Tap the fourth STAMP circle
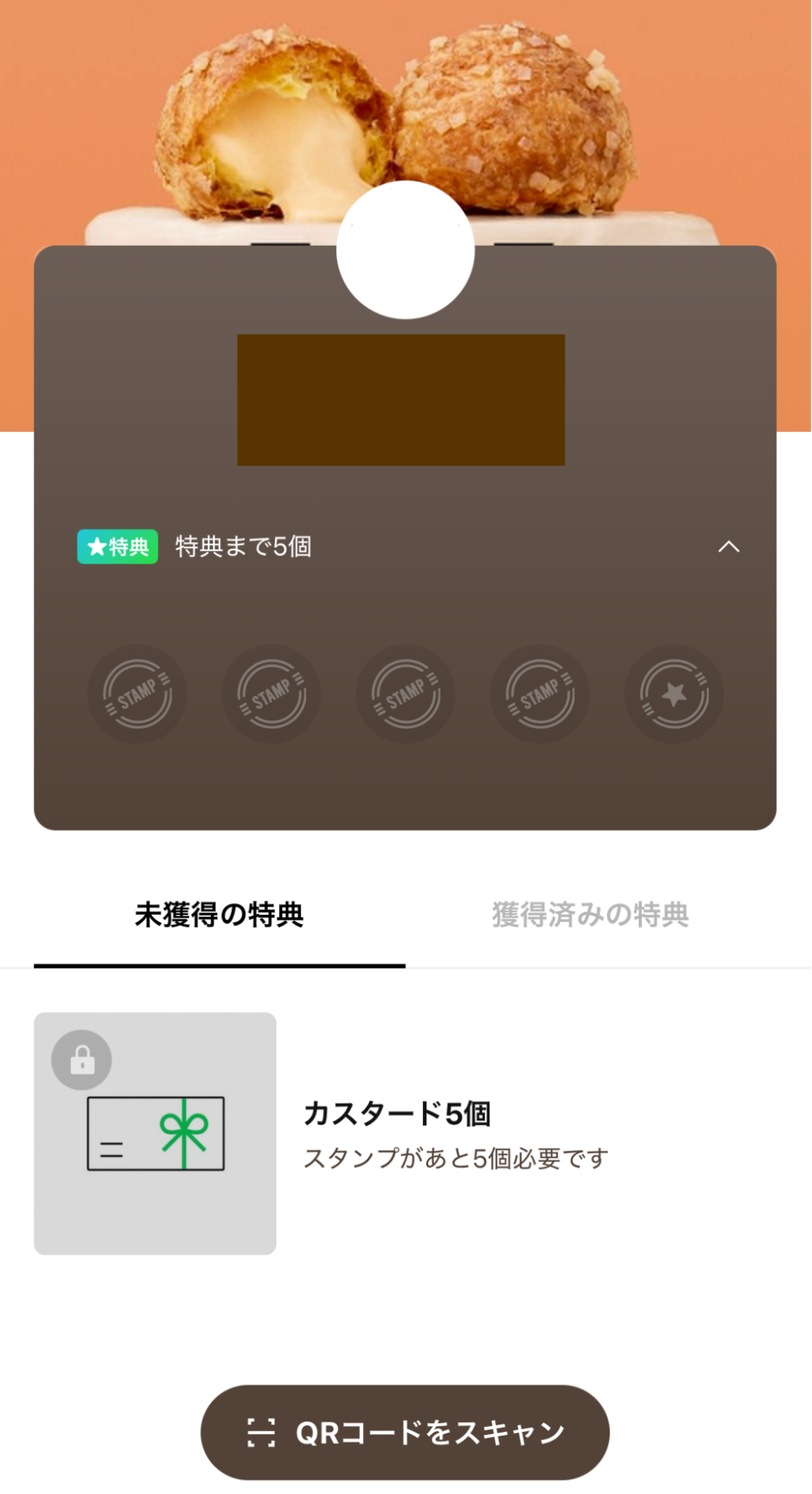The width and height of the screenshot is (812, 1494). tap(539, 694)
